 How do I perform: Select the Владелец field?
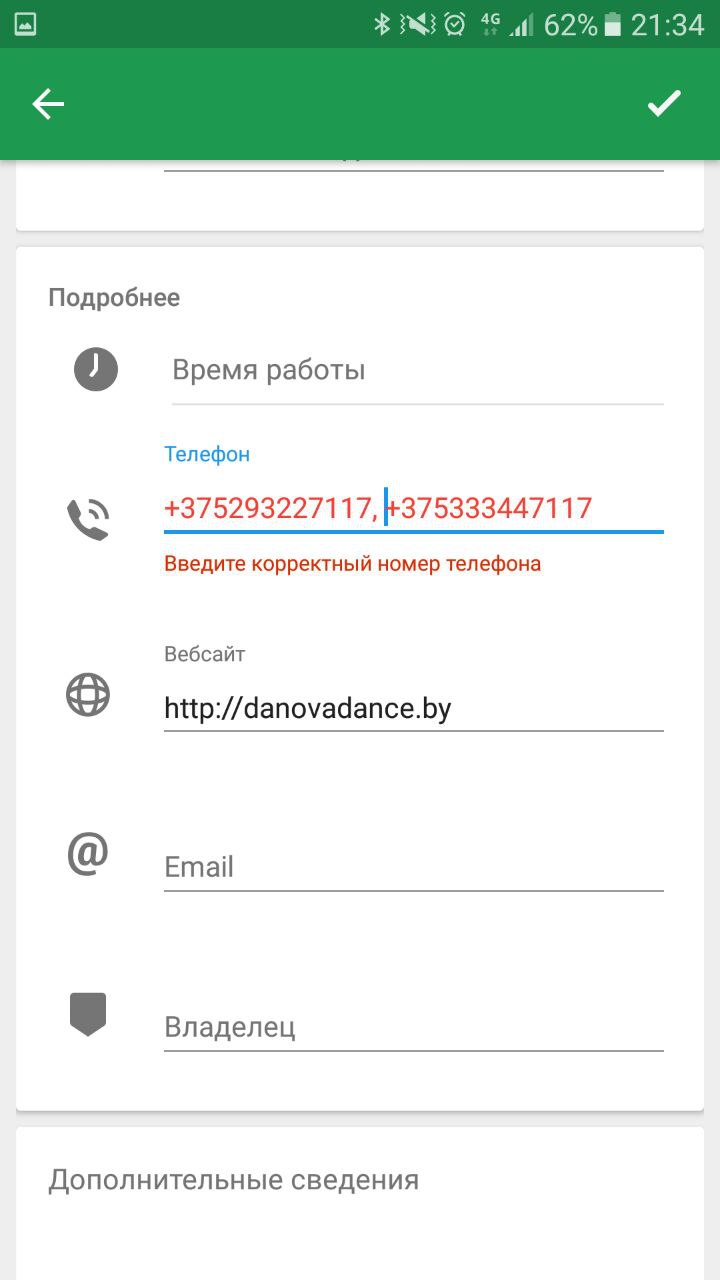pos(413,1027)
